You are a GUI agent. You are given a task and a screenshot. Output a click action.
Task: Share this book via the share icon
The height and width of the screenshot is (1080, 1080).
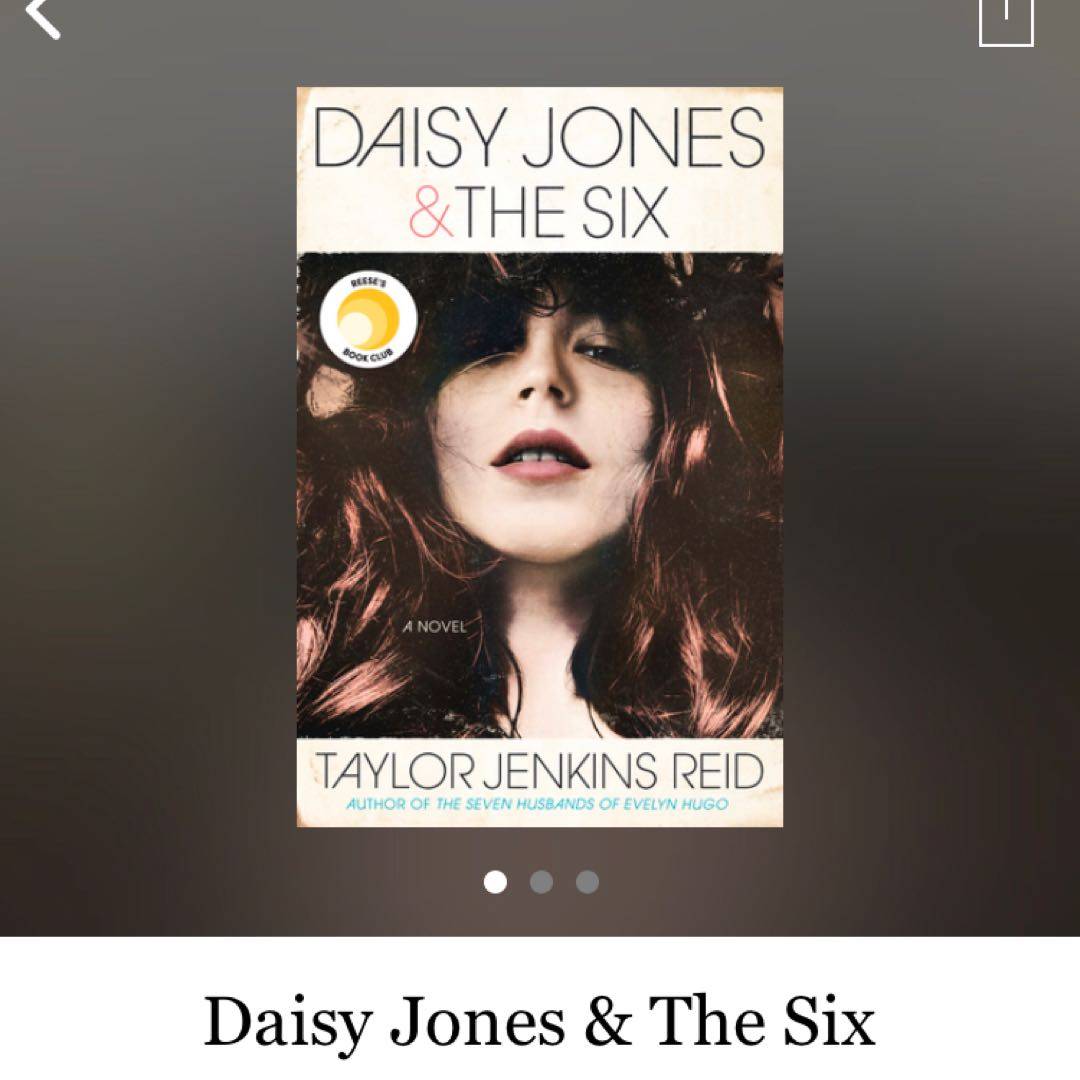[1005, 20]
